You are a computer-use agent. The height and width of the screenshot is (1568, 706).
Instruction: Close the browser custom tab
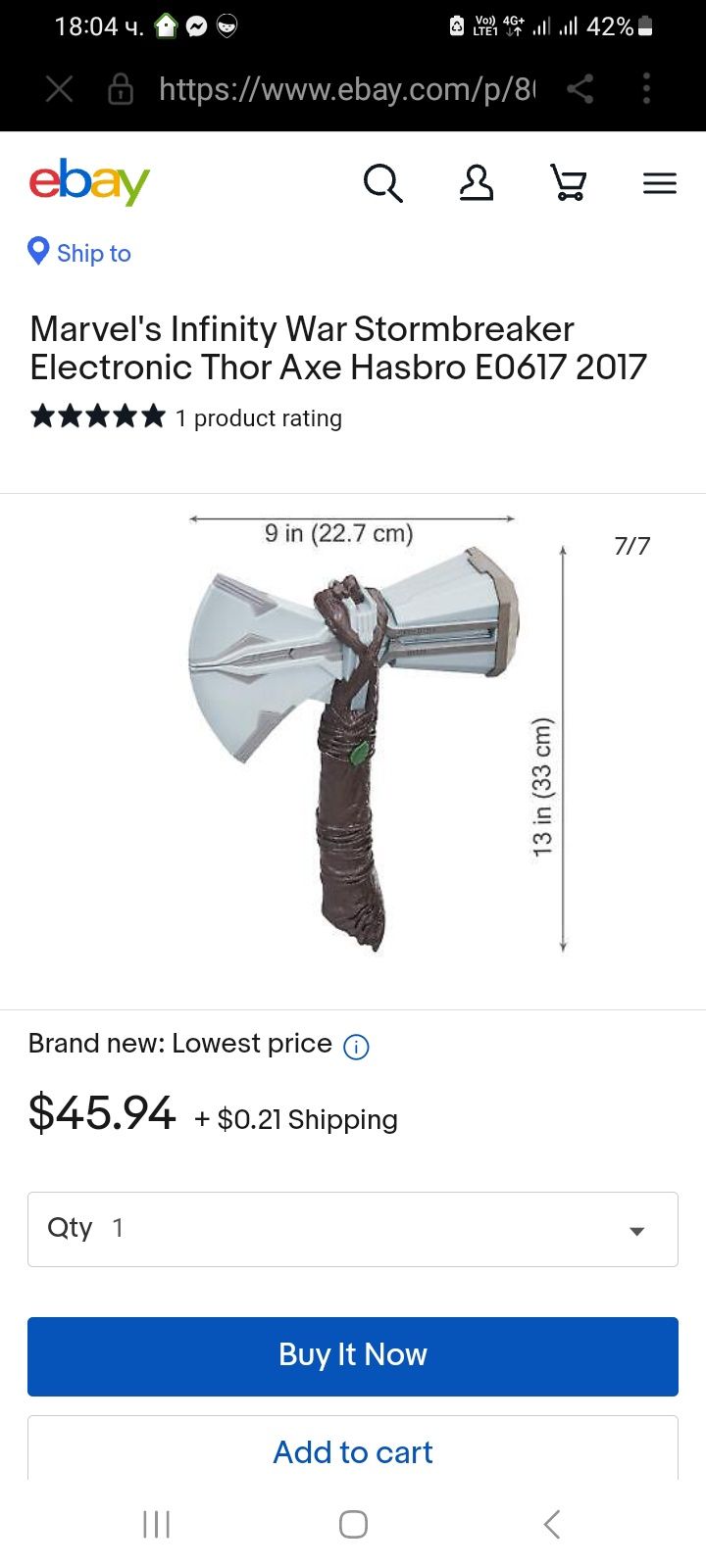tap(60, 89)
